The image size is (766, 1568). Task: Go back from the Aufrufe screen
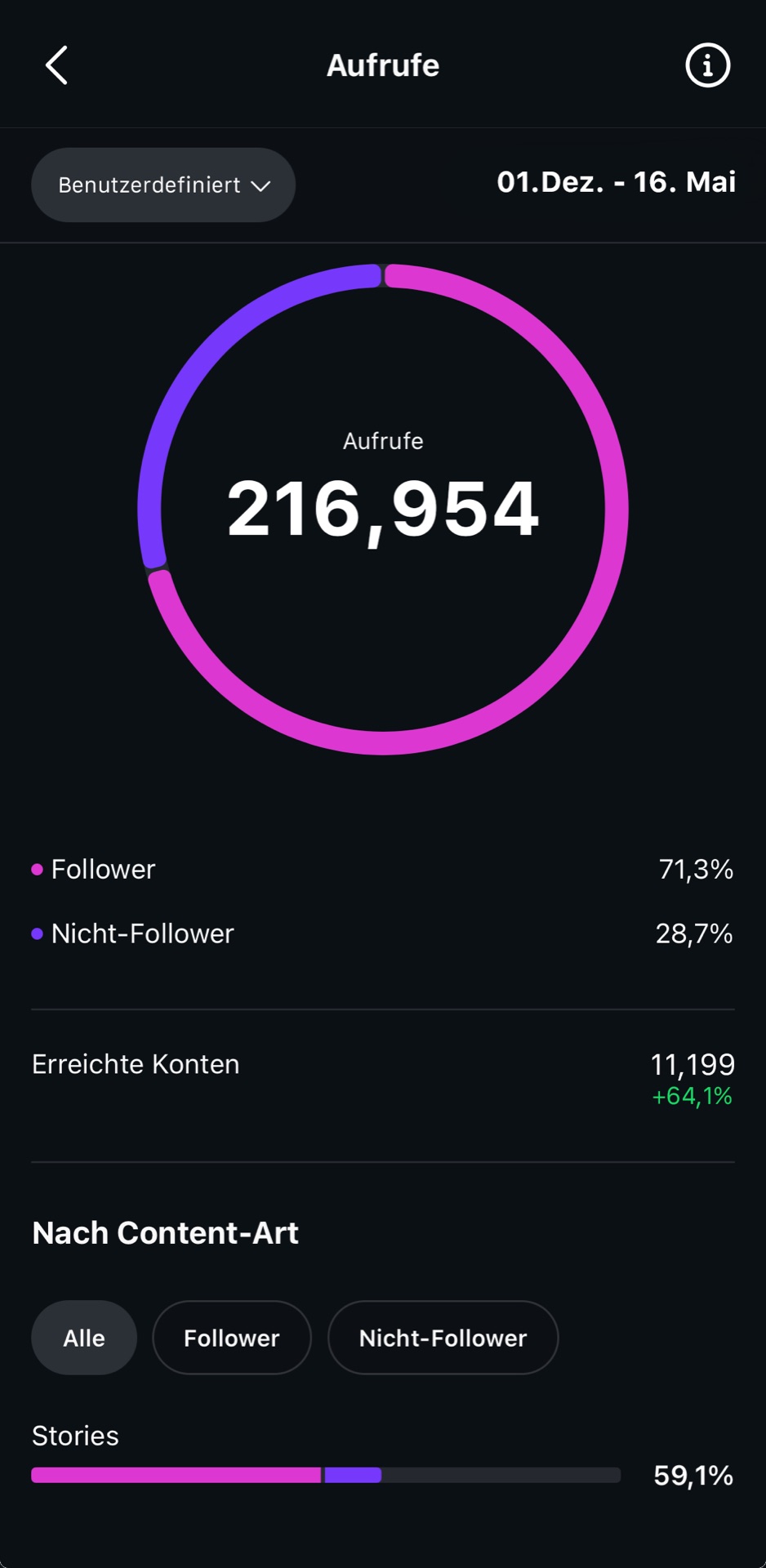tap(56, 65)
